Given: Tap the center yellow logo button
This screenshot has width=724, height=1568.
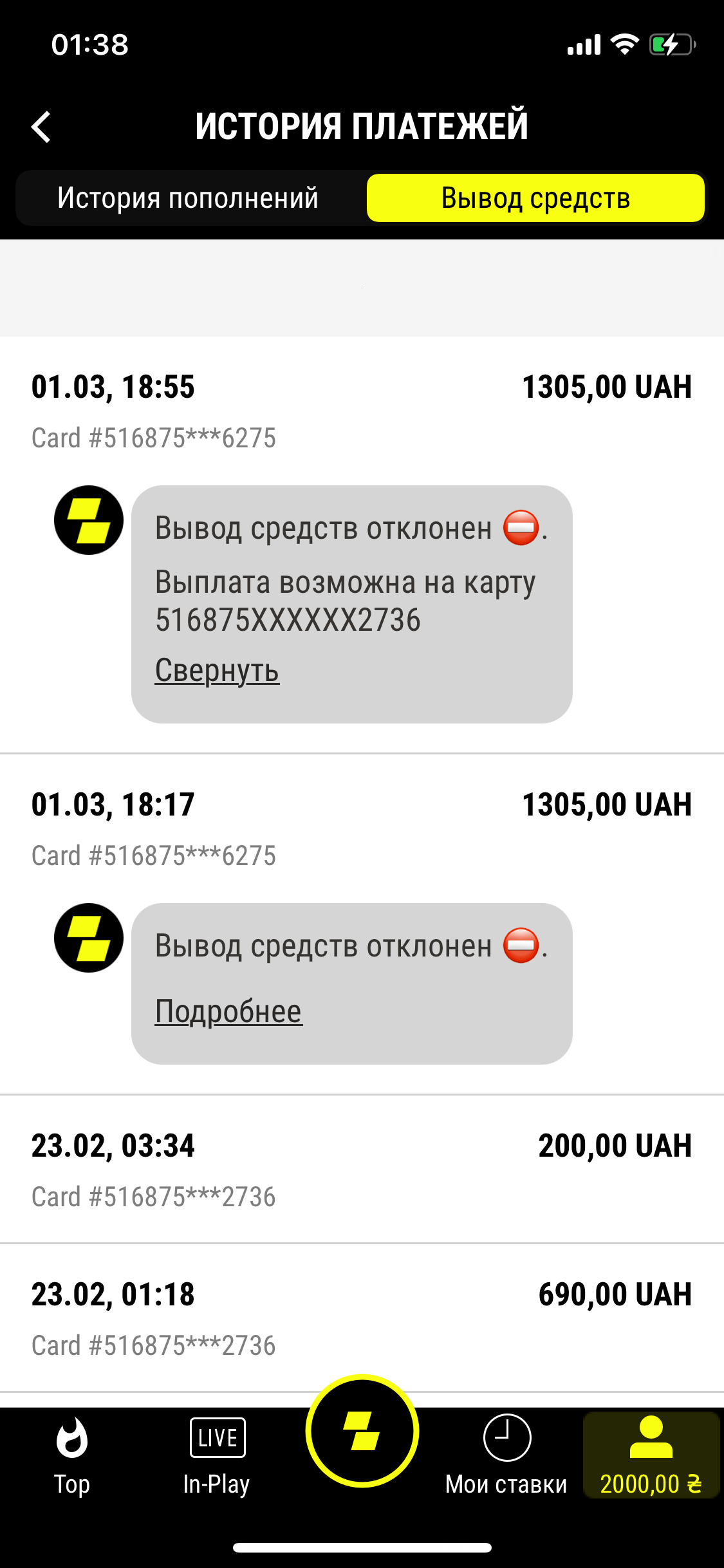Looking at the screenshot, I should coord(362,1431).
